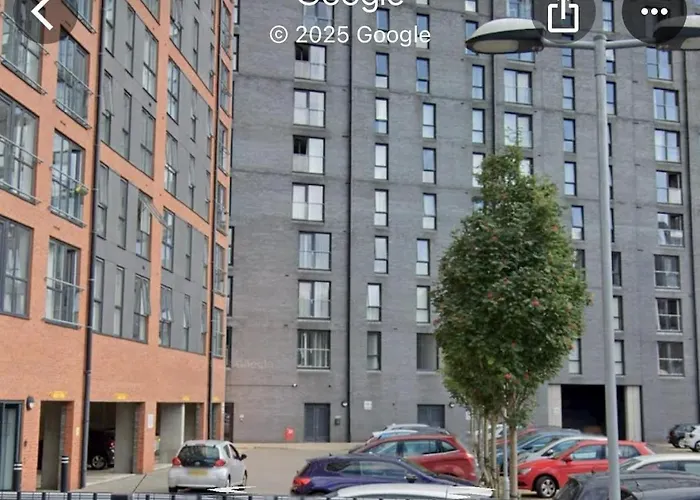Go back using the top-left arrow
Image resolution: width=700 pixels, height=500 pixels.
coord(42,13)
